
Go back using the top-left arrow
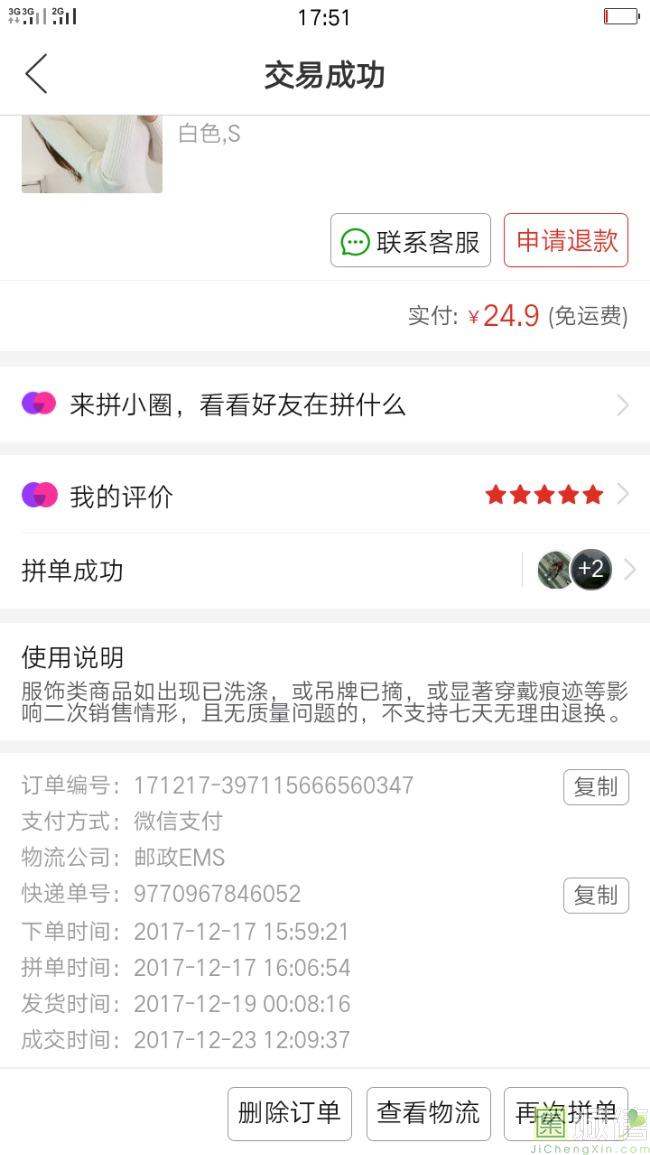36,75
